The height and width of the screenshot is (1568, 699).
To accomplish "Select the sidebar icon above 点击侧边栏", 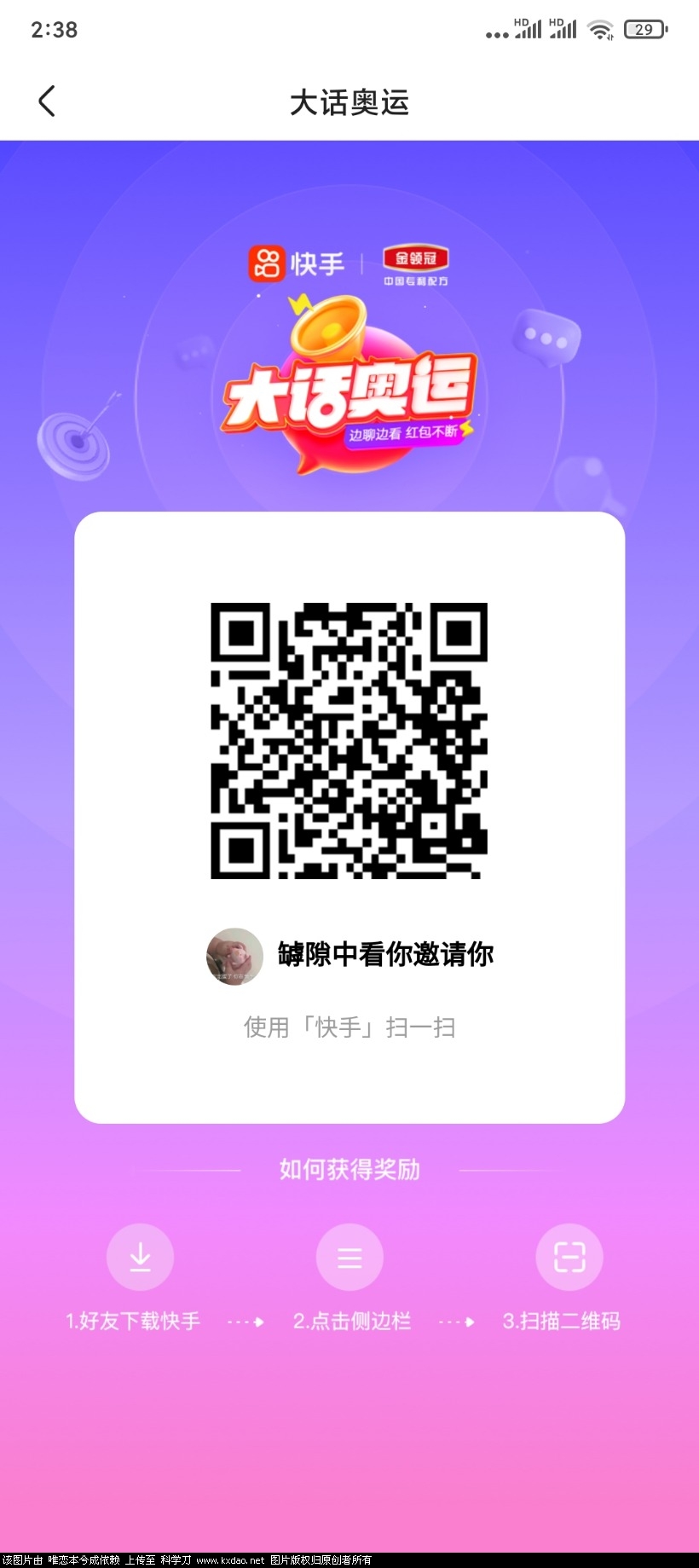I will click(x=349, y=1256).
